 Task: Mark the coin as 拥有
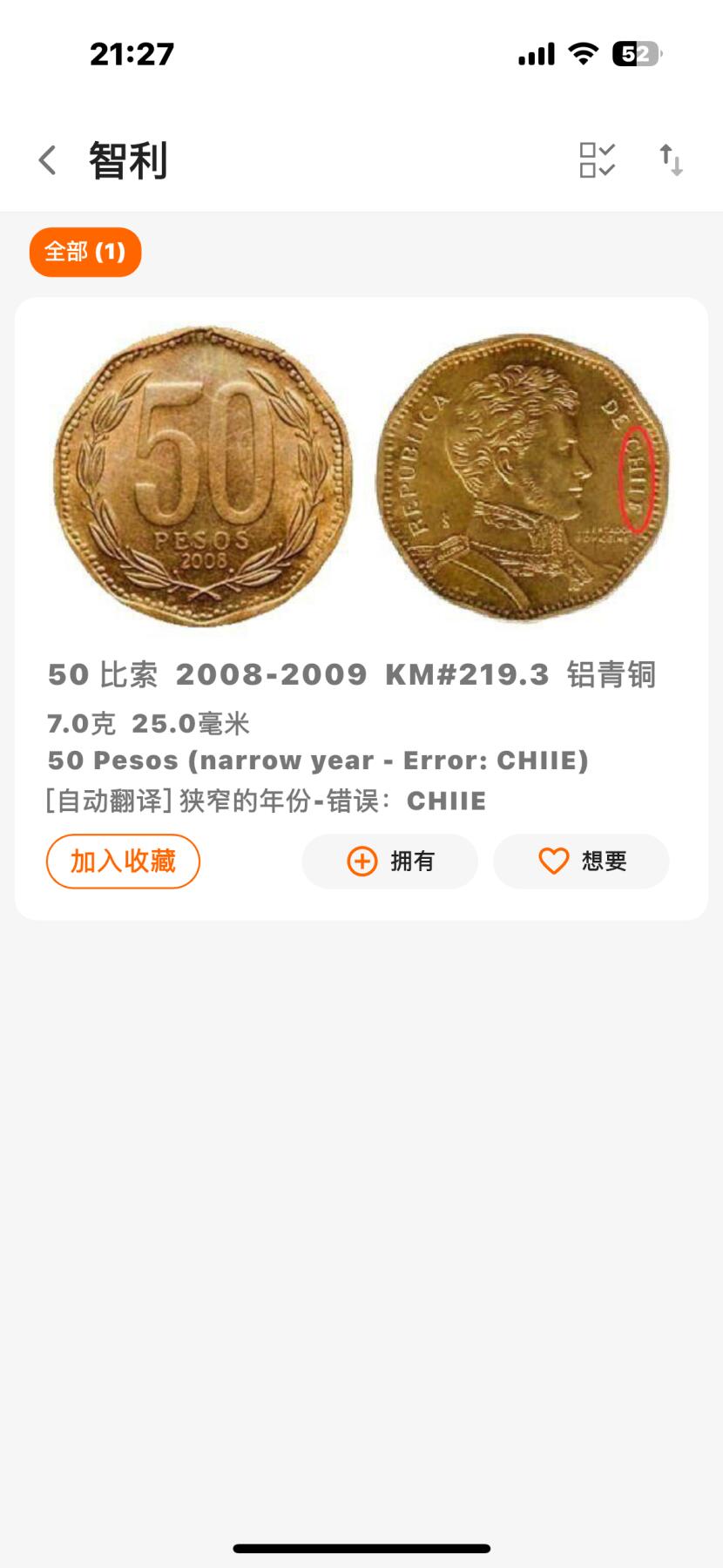click(x=390, y=862)
